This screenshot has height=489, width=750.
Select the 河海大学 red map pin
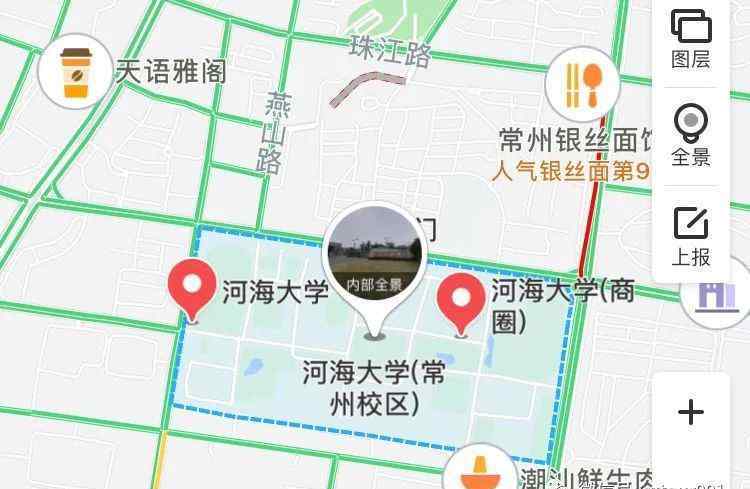pyautogui.click(x=189, y=287)
